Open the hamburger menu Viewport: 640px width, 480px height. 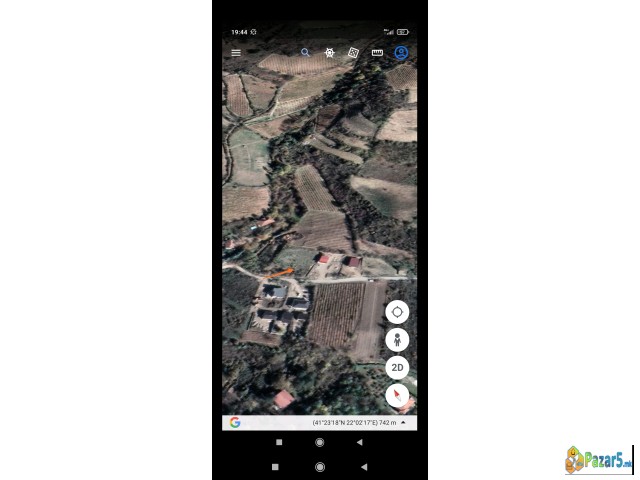pos(236,53)
